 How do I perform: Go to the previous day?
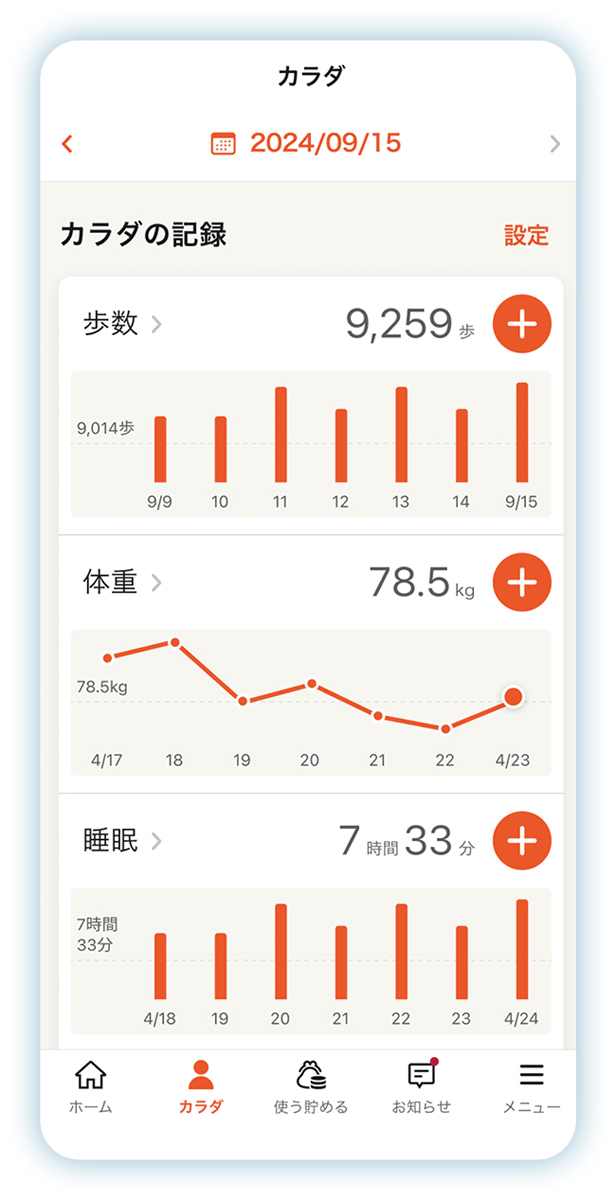pos(67,144)
